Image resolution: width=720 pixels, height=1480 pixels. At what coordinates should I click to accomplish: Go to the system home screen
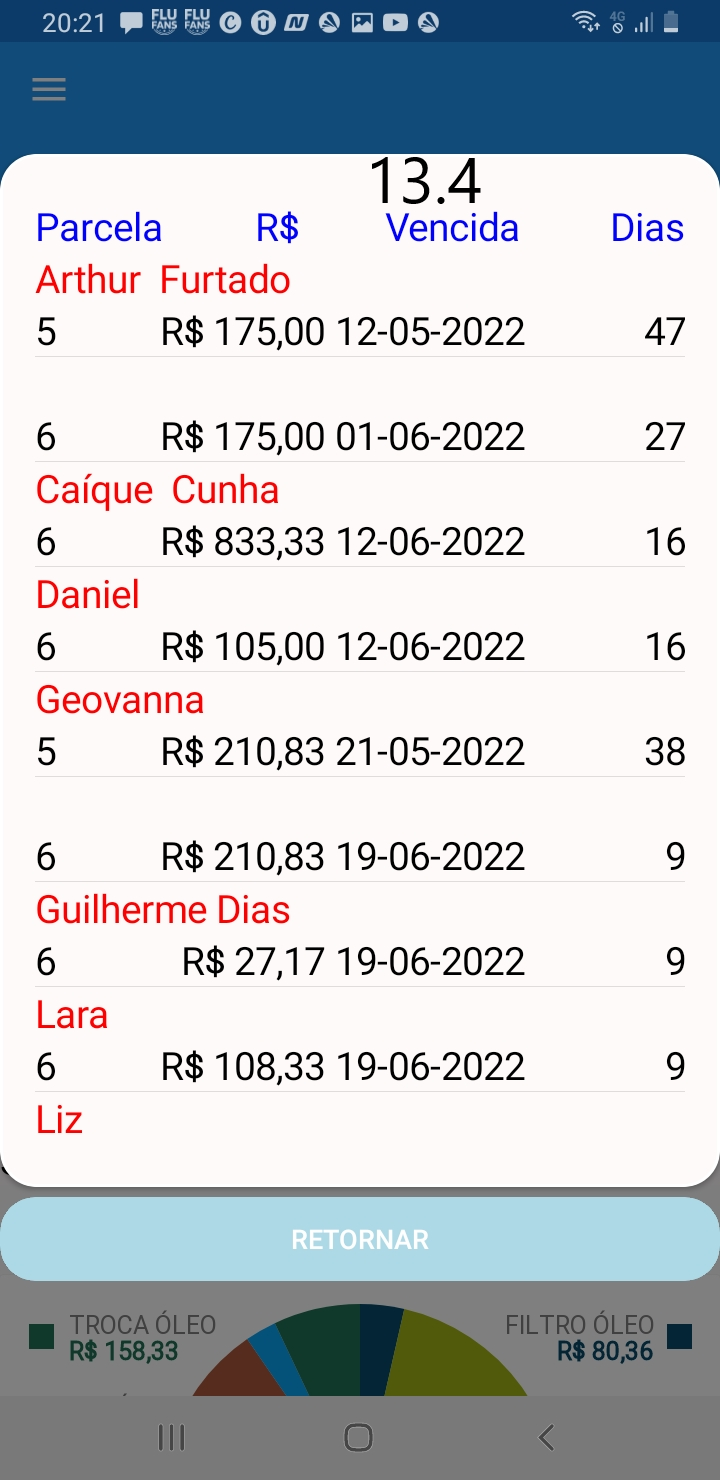point(358,1438)
